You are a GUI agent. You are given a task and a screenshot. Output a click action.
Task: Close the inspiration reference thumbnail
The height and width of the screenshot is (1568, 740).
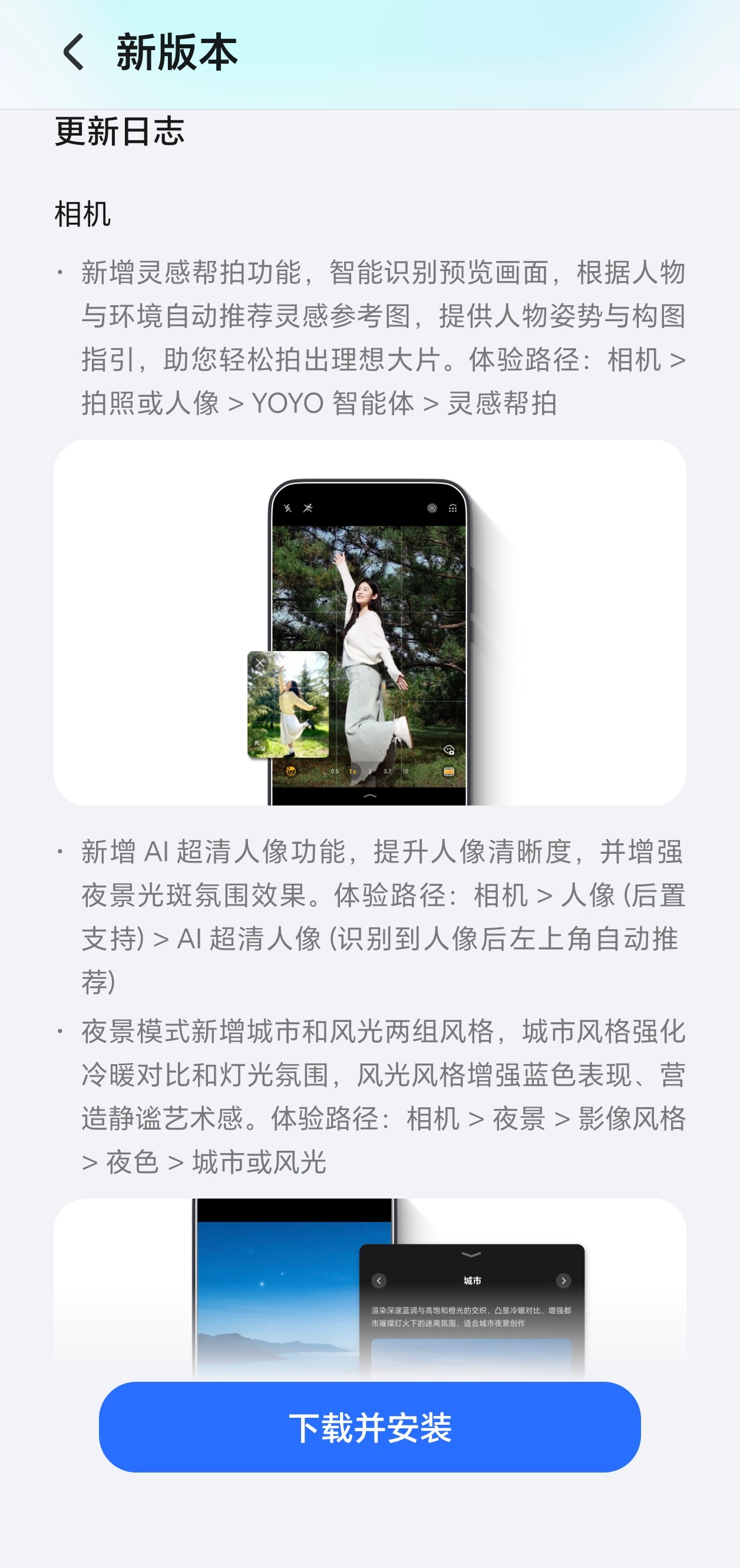point(260,662)
